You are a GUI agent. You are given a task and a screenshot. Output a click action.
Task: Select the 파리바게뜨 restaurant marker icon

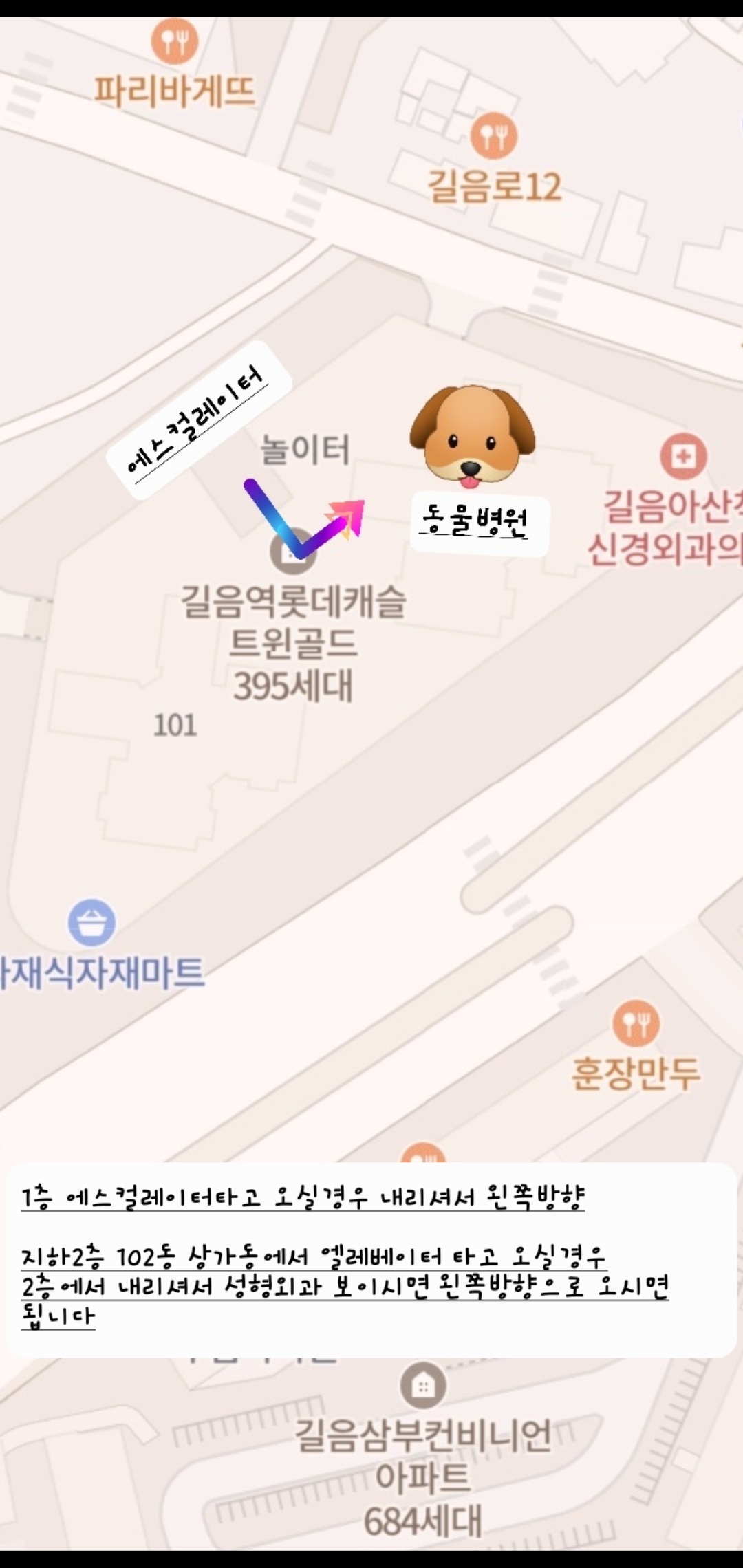[x=174, y=41]
